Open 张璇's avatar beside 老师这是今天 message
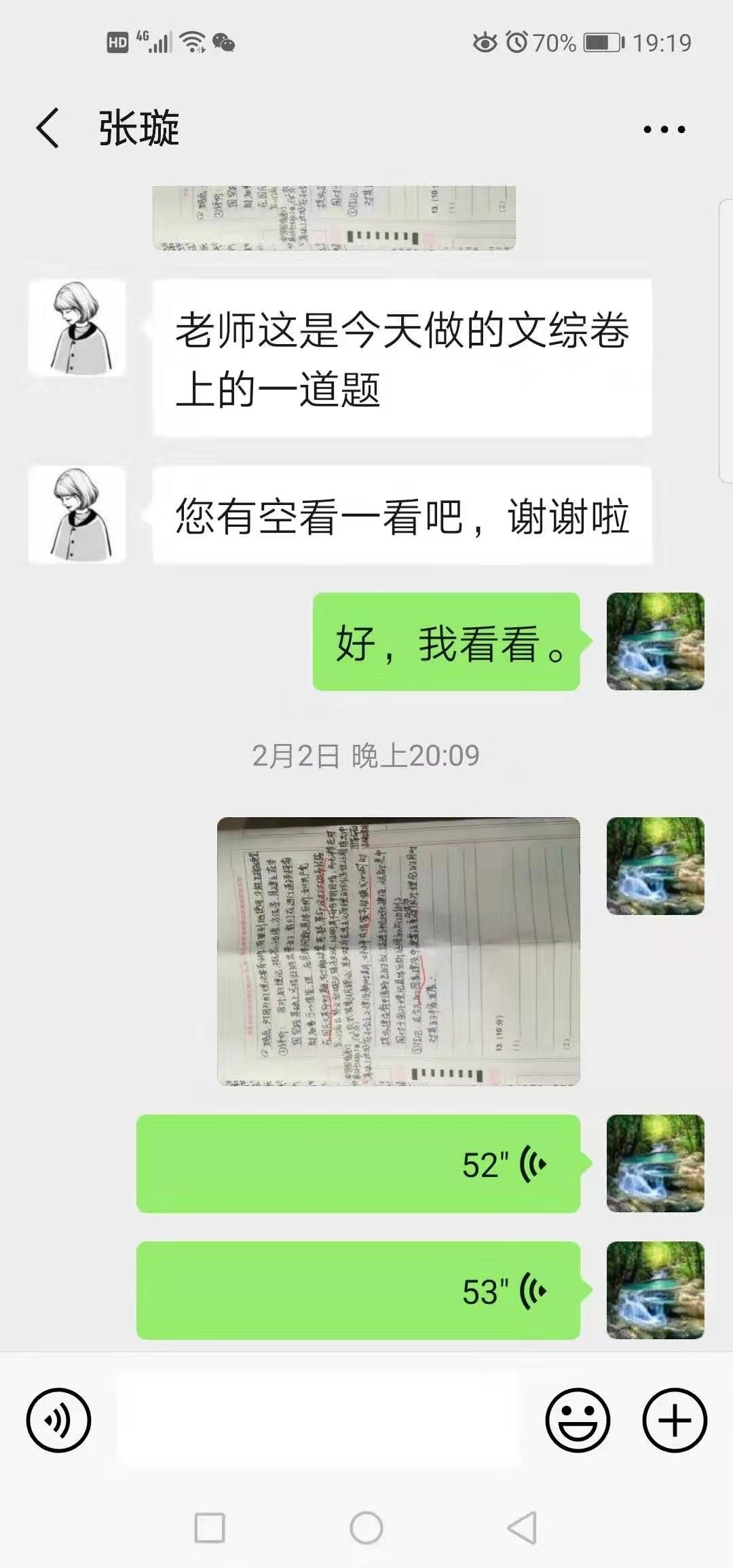This screenshot has width=733, height=1568. click(77, 329)
